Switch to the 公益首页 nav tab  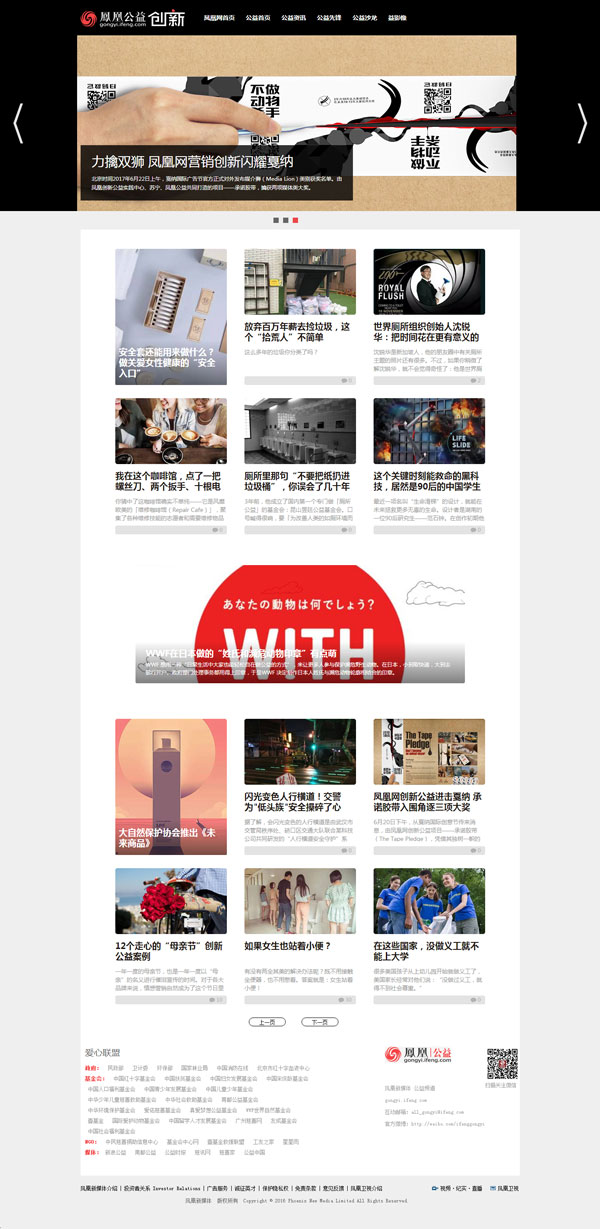(258, 18)
